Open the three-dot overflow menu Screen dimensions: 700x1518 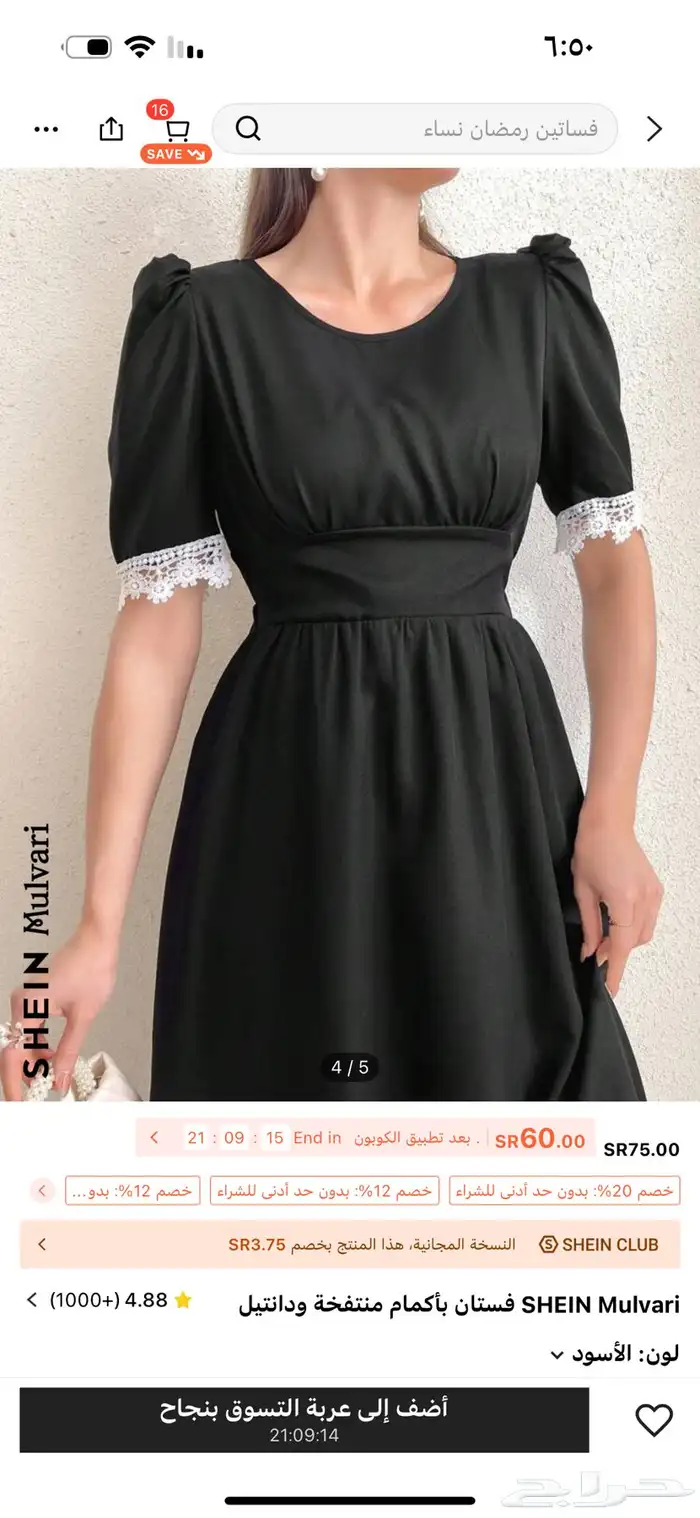(47, 129)
